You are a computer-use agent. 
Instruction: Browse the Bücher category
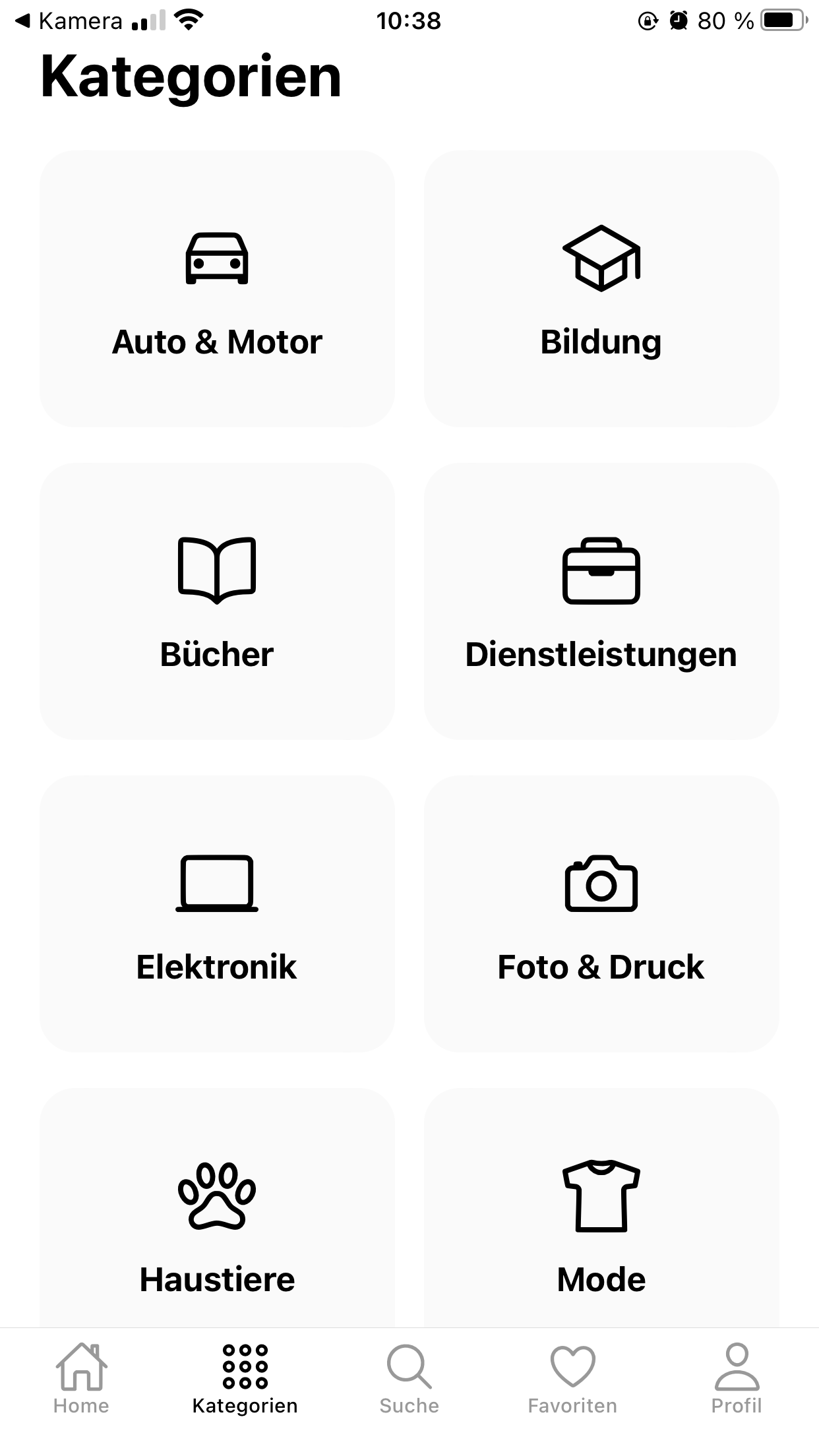(217, 601)
